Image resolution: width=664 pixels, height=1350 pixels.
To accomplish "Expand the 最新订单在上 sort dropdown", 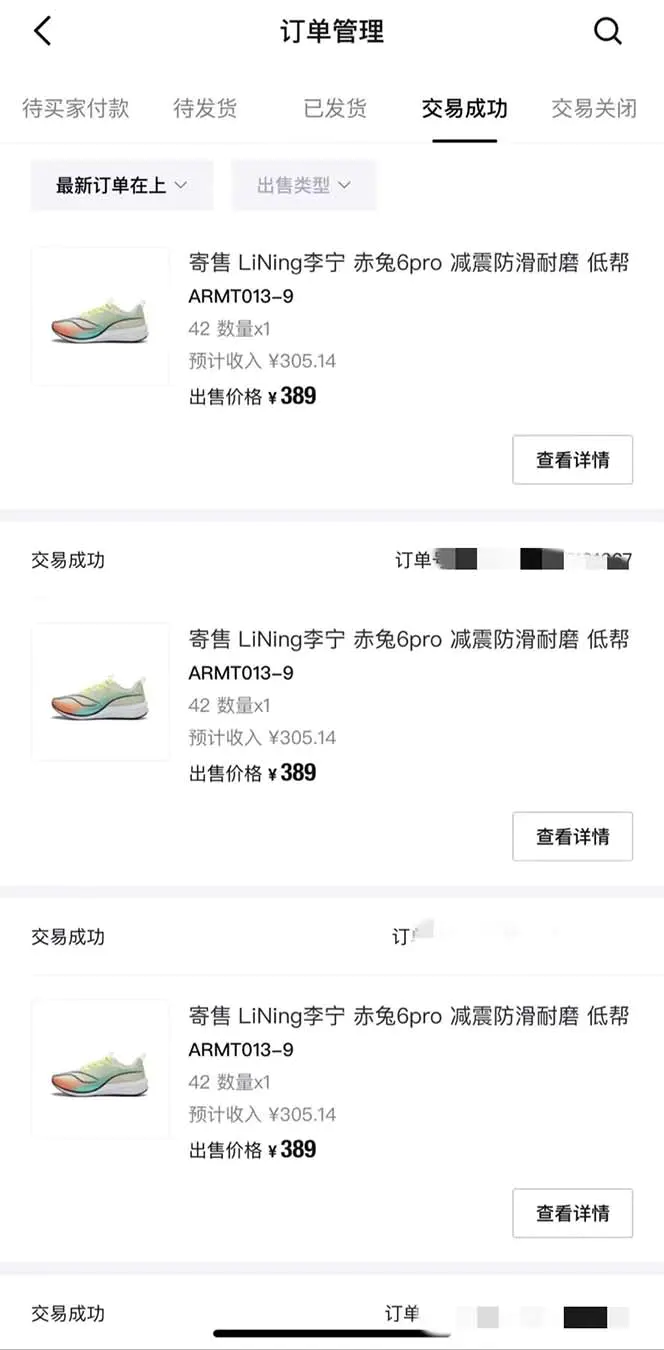I will click(x=121, y=185).
